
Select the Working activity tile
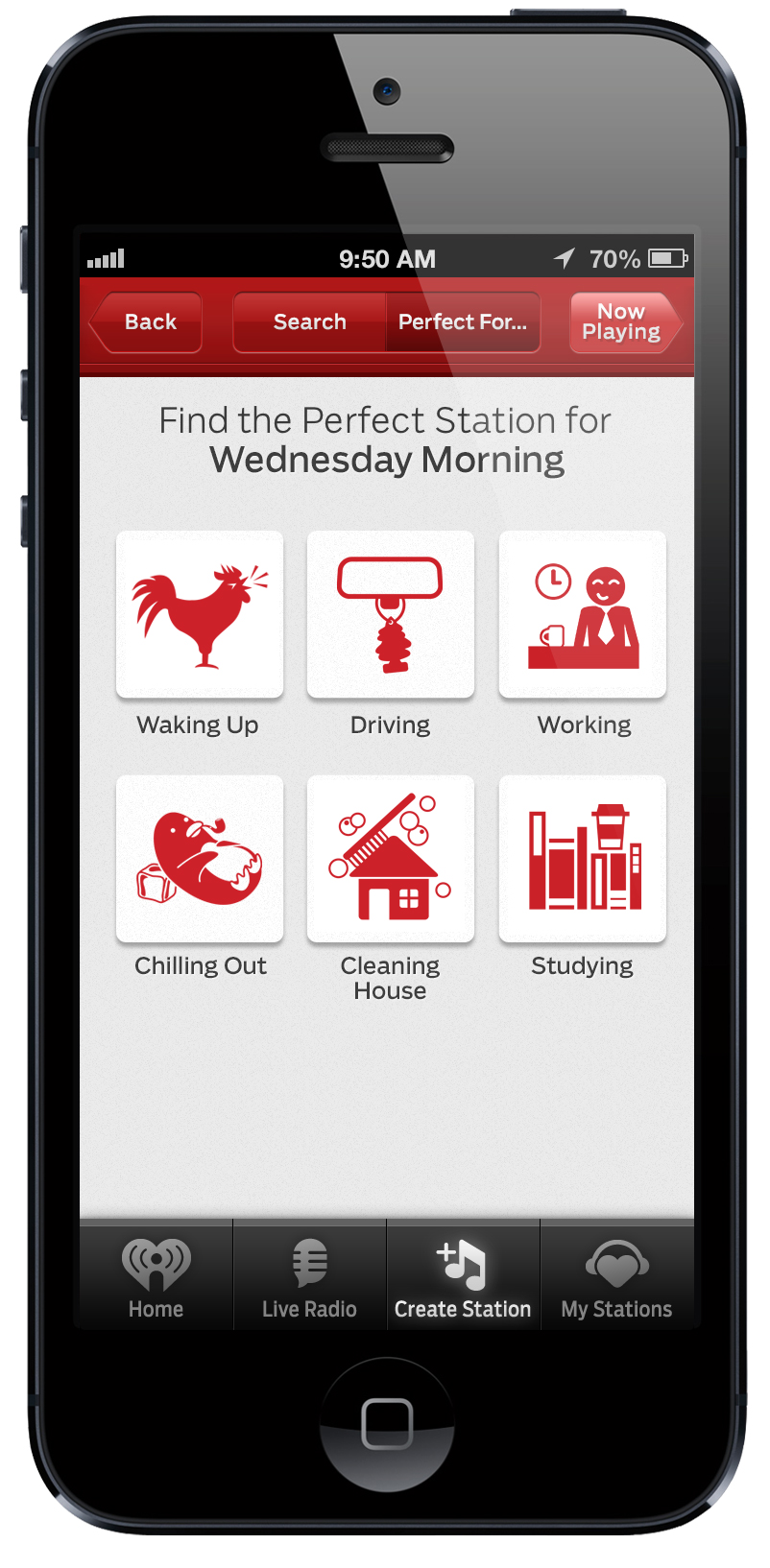pos(583,614)
